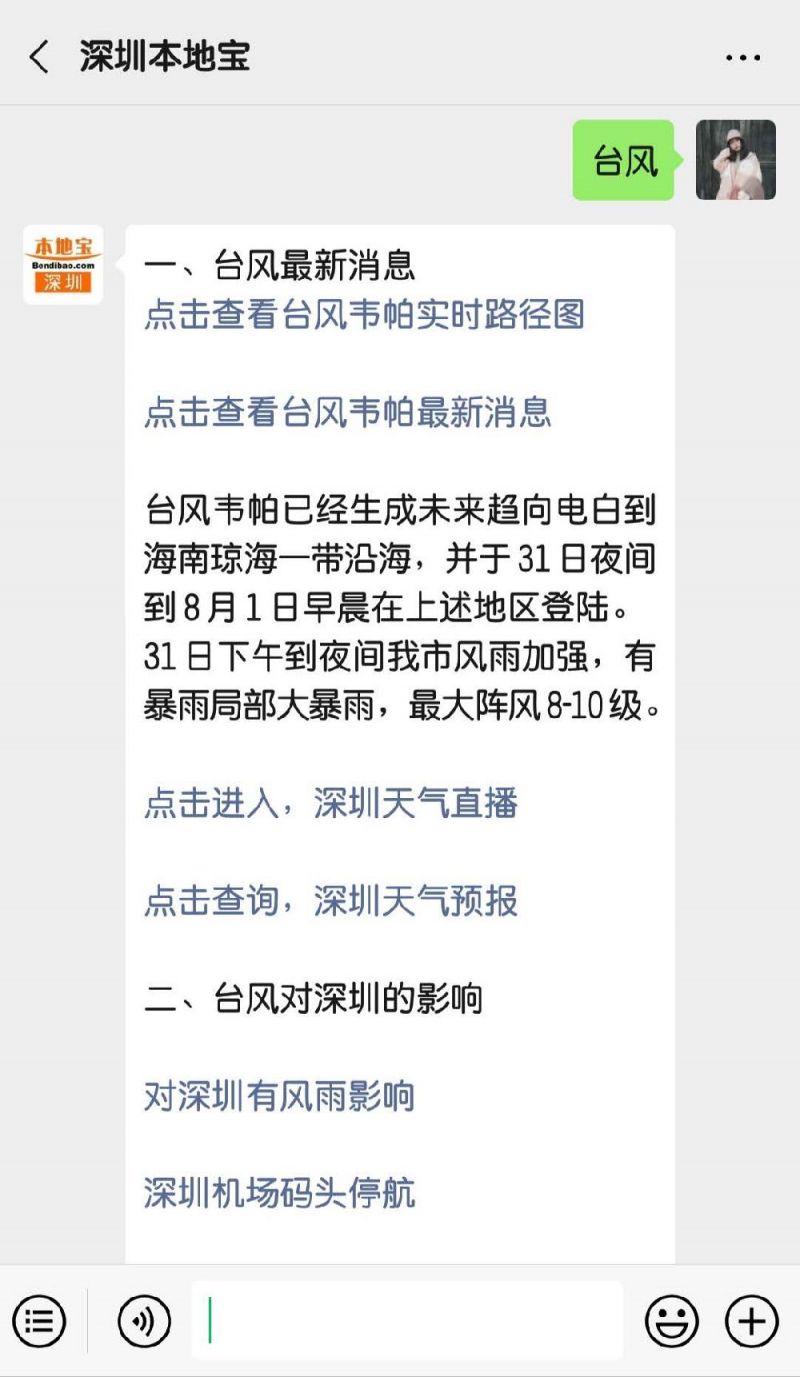Open my own profile avatar
The image size is (800, 1377).
tap(736, 160)
